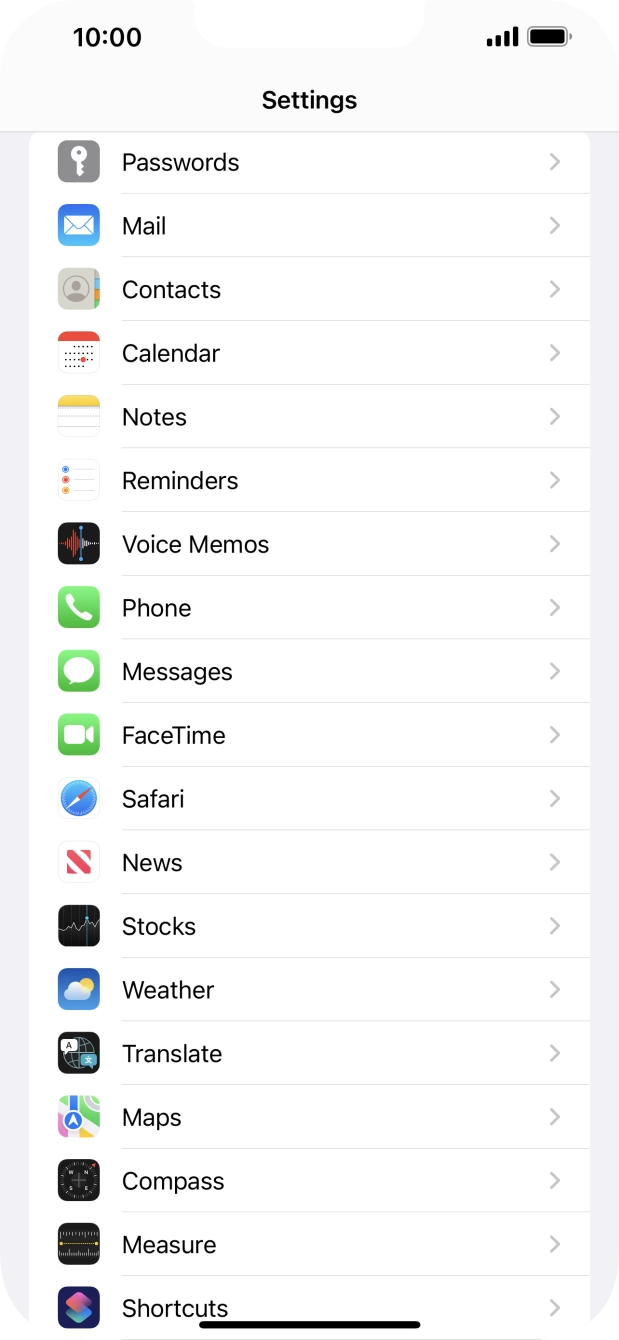Image resolution: width=619 pixels, height=1340 pixels.
Task: Open Notes settings
Action: 309,417
